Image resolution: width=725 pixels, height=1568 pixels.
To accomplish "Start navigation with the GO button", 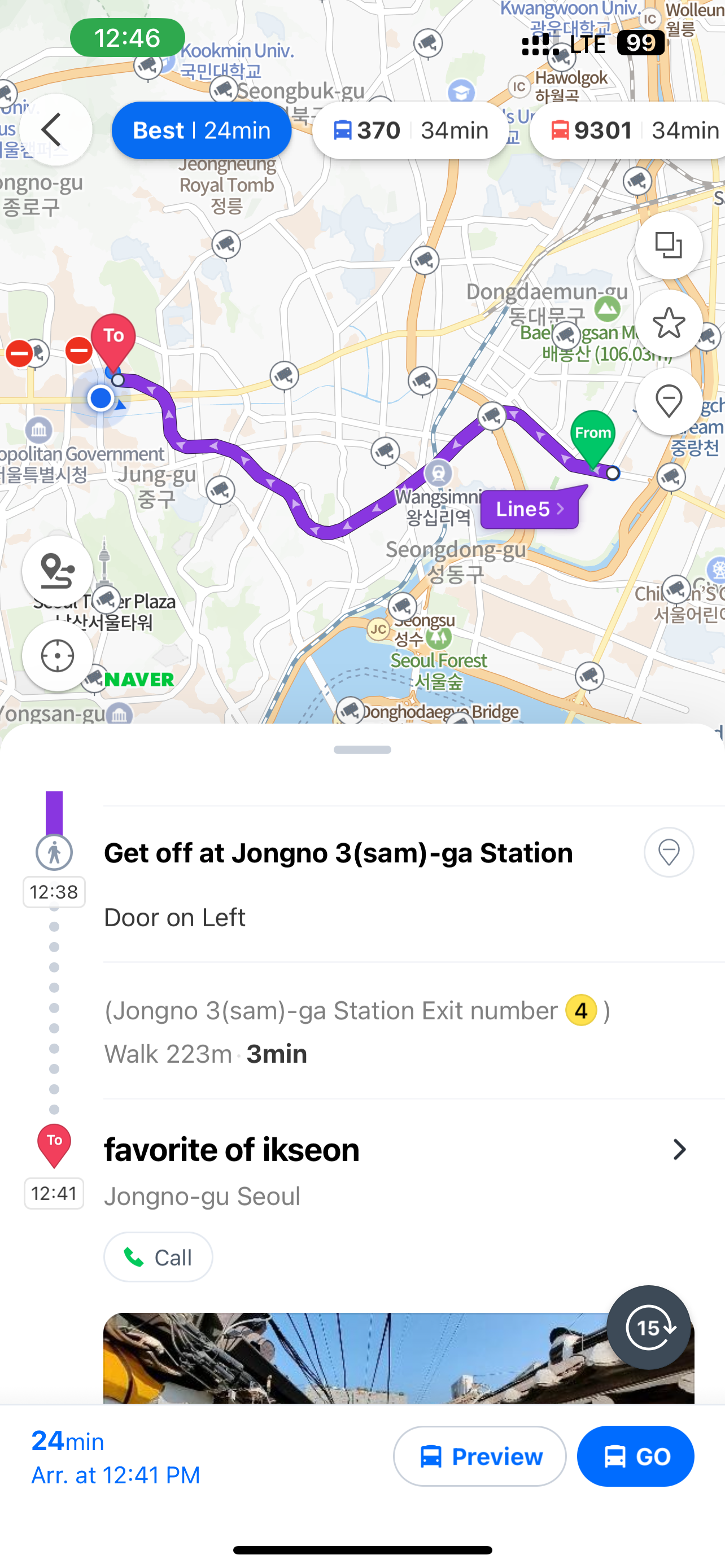I will [x=636, y=1456].
